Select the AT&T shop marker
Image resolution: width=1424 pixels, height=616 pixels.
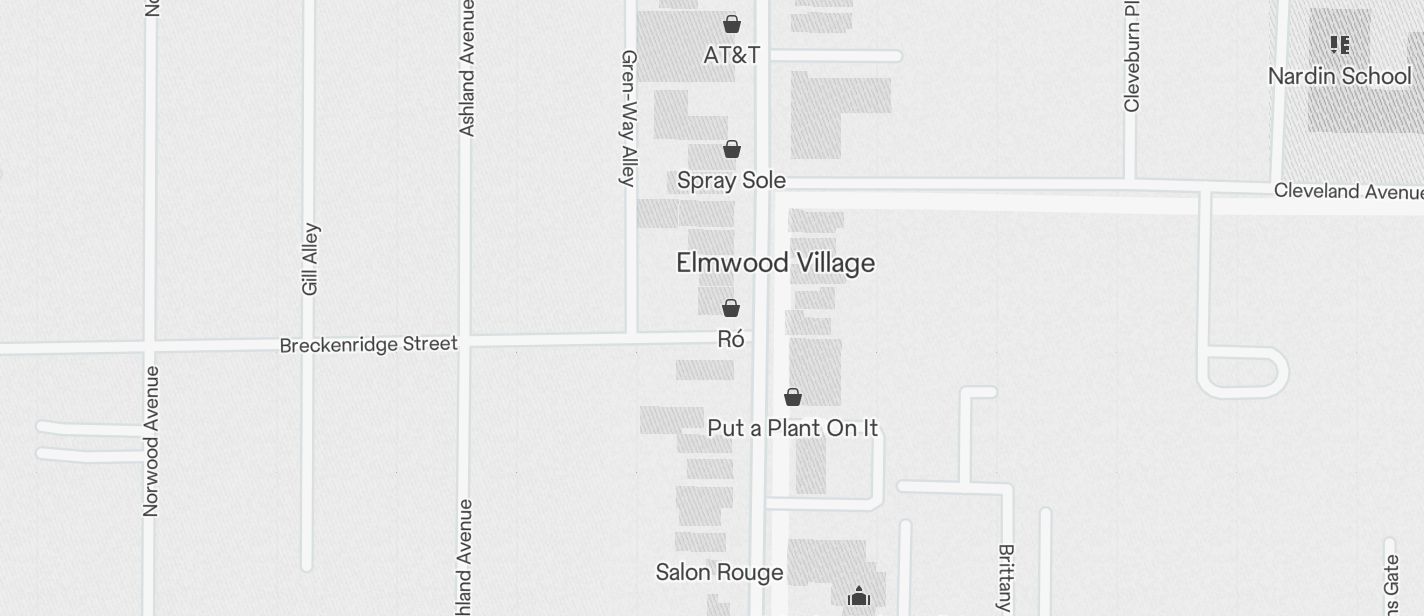tap(732, 24)
